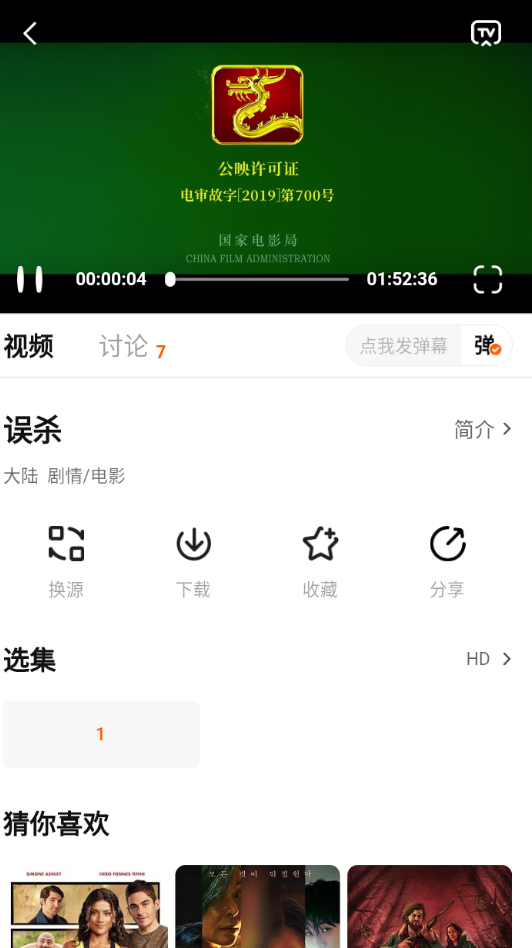Select the 视频 tab
532x948 pixels.
(28, 346)
